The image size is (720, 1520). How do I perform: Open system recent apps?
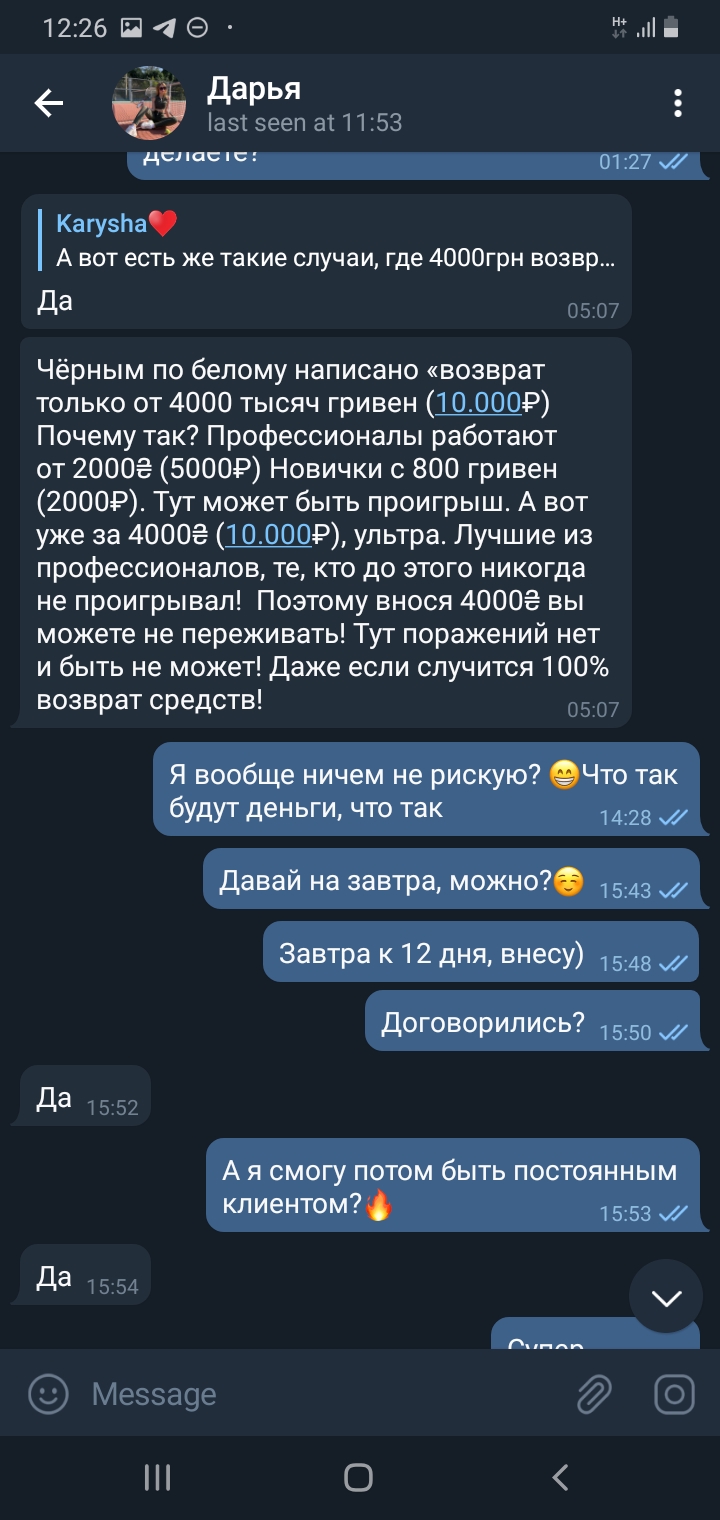157,1477
